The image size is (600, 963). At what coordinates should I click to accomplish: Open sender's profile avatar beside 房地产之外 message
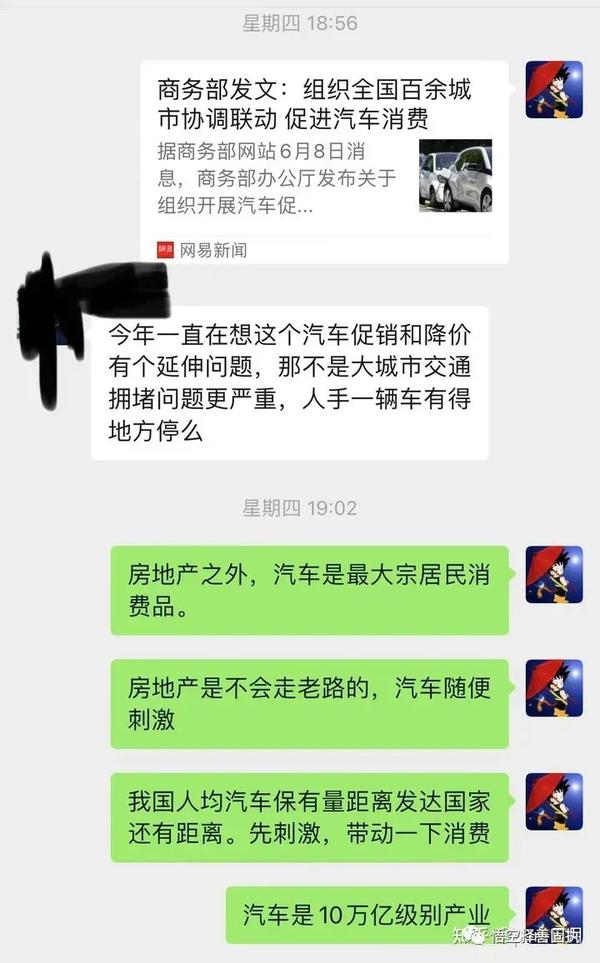point(553,574)
